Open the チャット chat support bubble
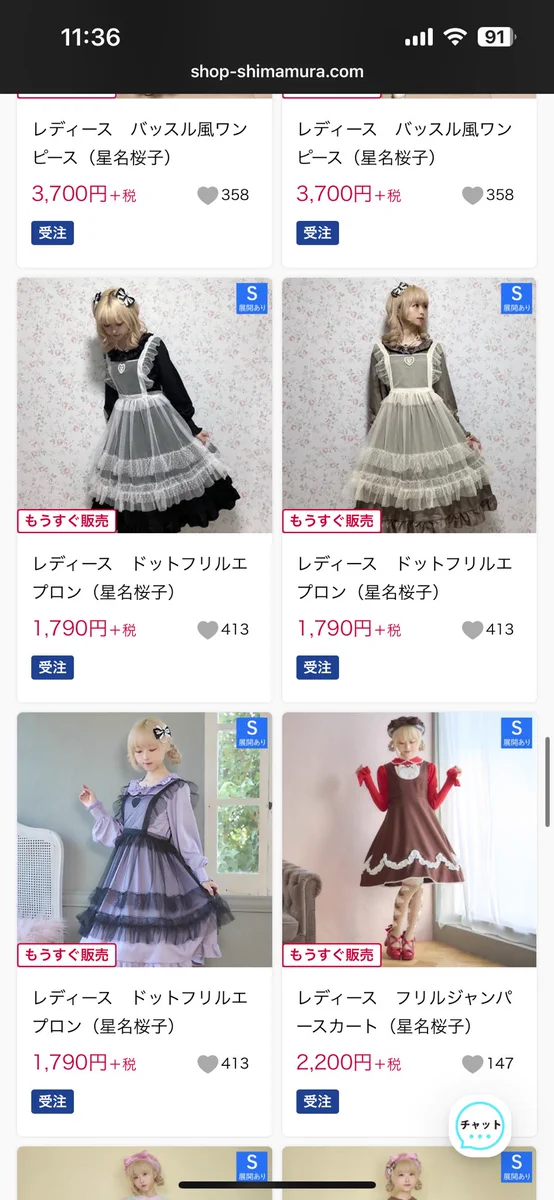The height and width of the screenshot is (1200, 554). point(480,1126)
